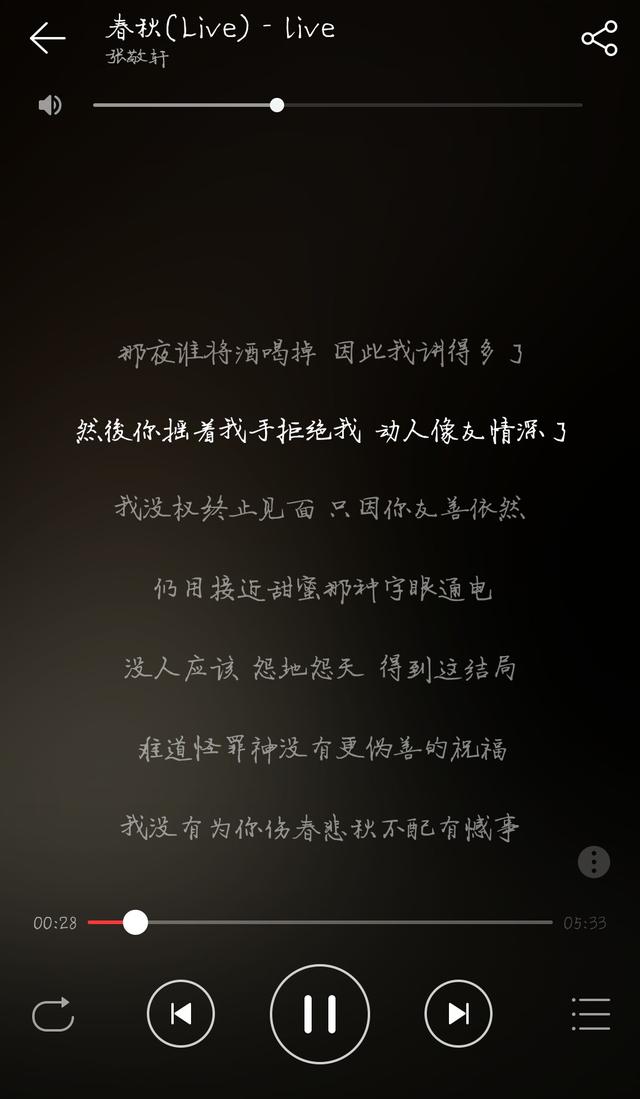Go back using the top arrow
The width and height of the screenshot is (640, 1099).
click(x=47, y=38)
